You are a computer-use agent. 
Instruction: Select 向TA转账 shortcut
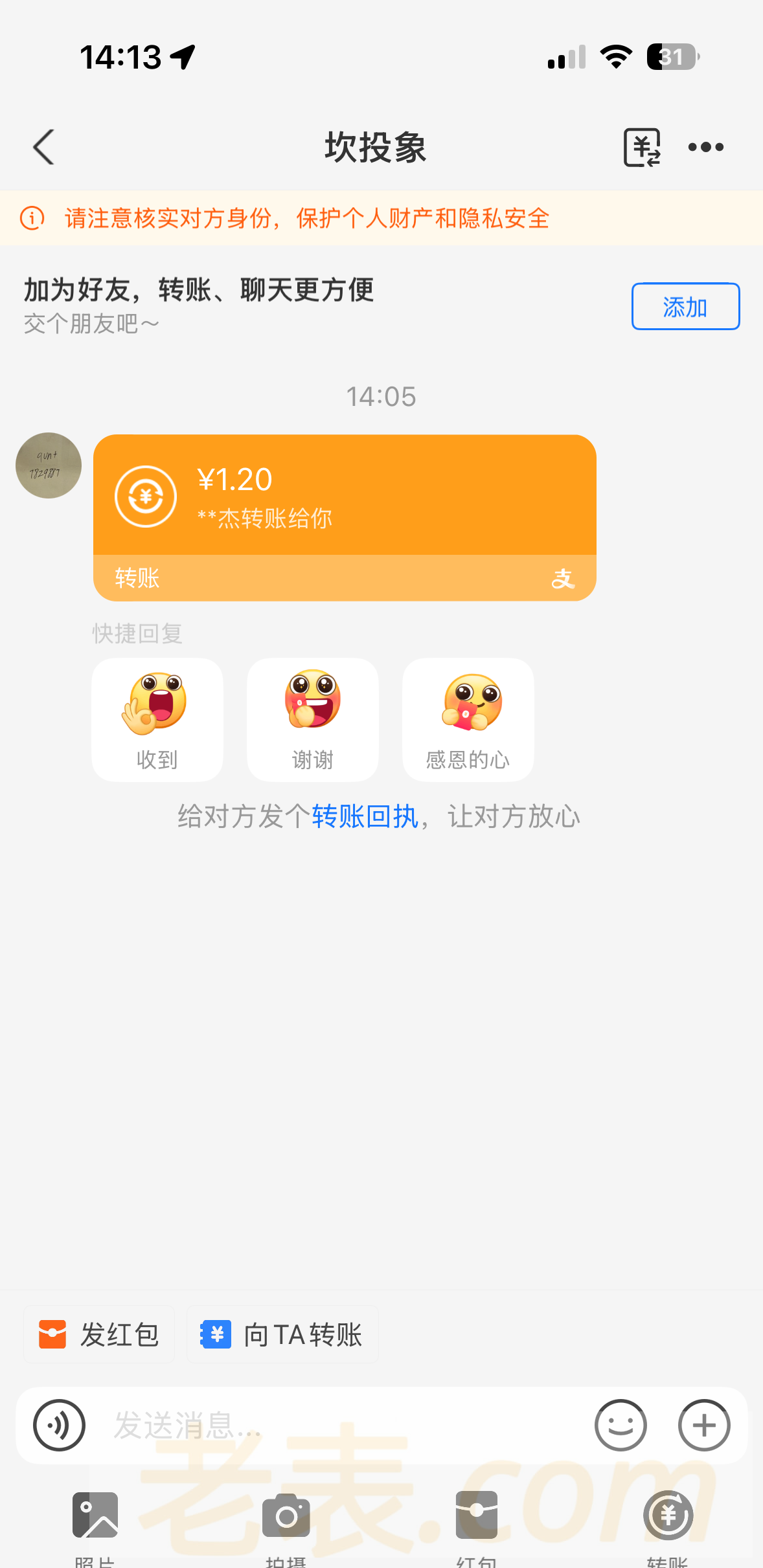click(x=282, y=1334)
